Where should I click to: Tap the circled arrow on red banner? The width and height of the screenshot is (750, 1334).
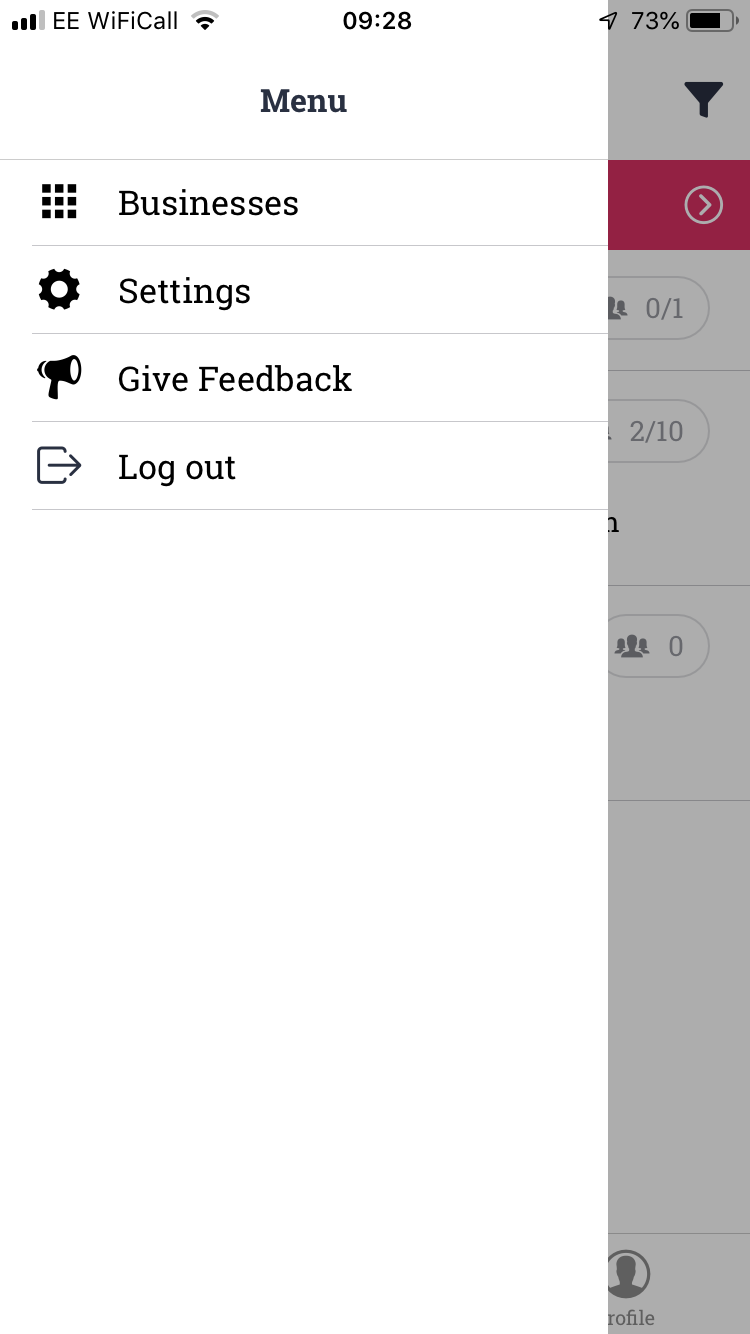pyautogui.click(x=703, y=205)
